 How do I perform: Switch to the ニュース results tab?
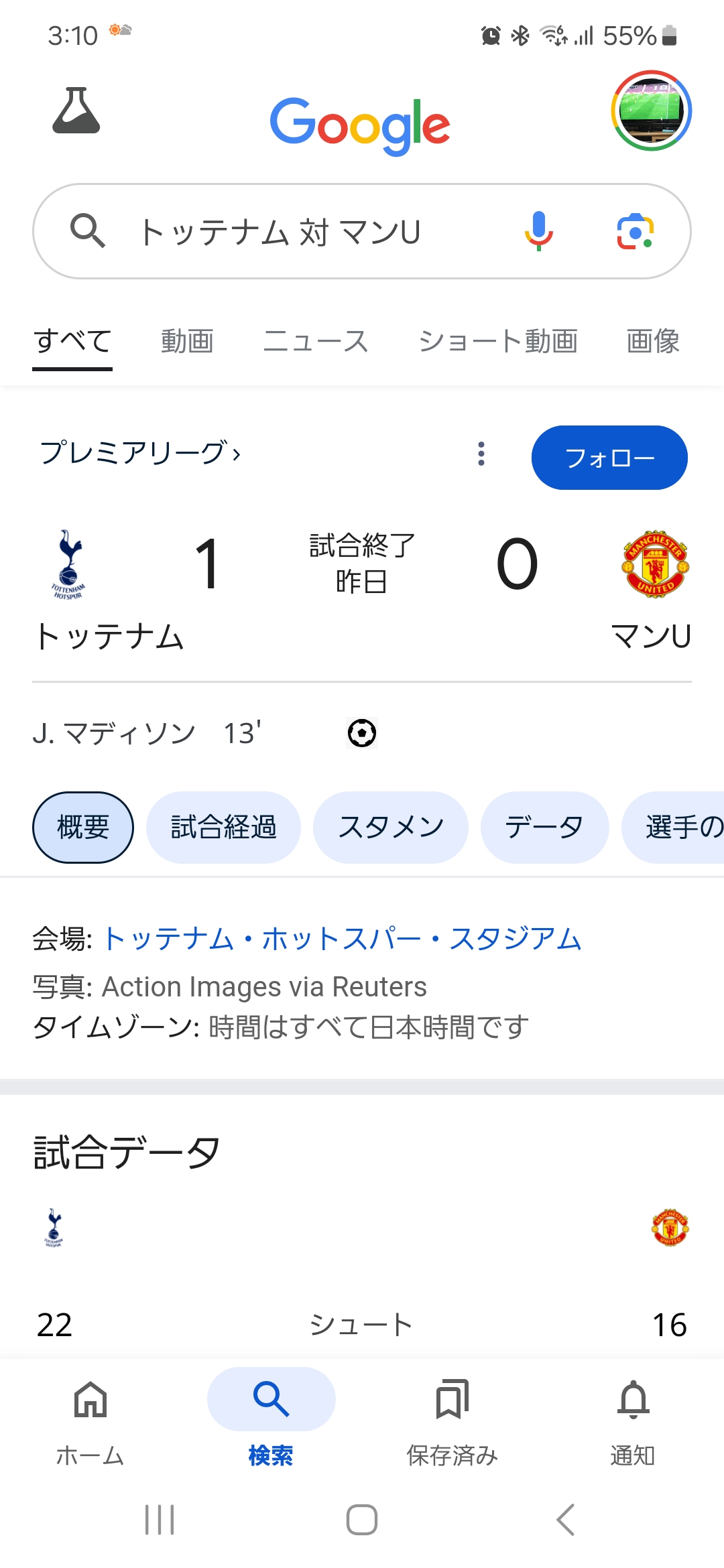(x=316, y=341)
